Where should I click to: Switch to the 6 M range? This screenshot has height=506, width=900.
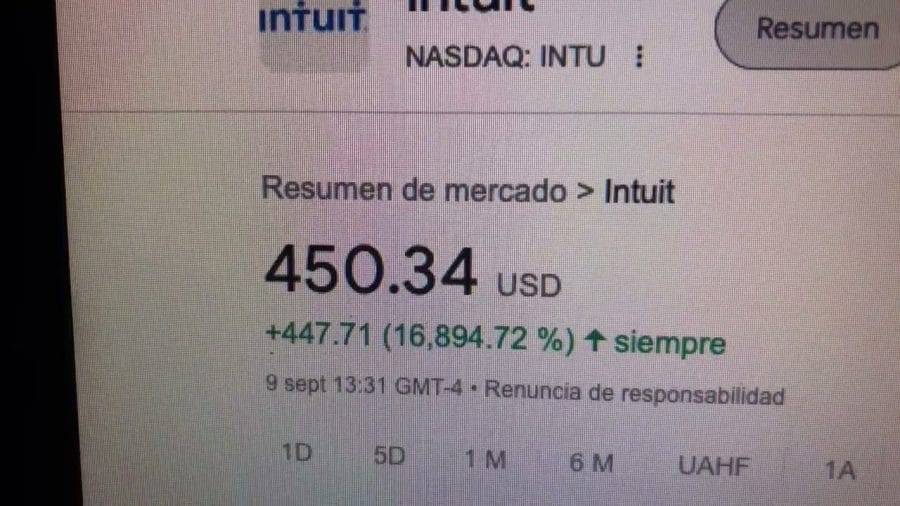pyautogui.click(x=590, y=462)
